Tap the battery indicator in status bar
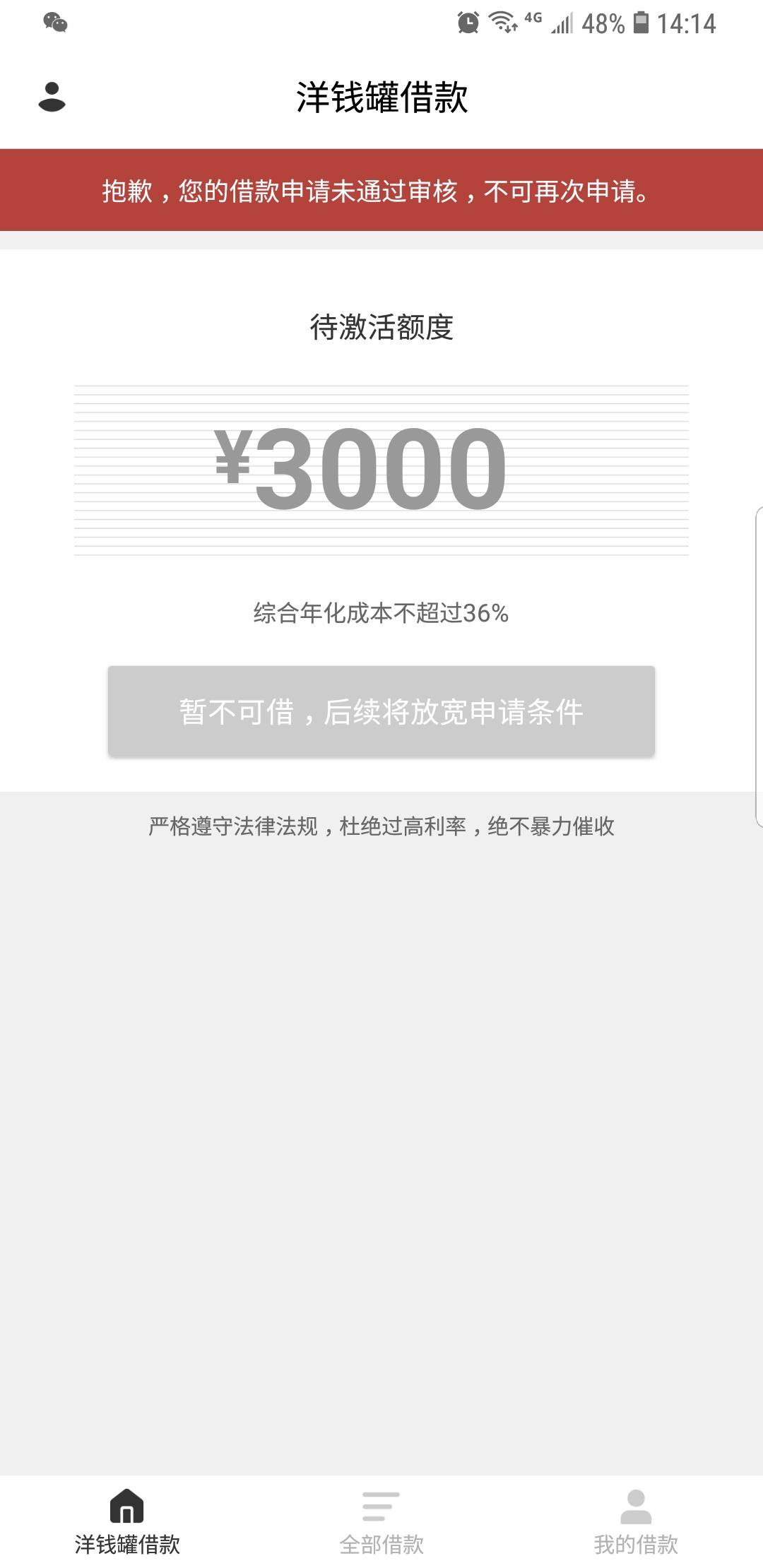 click(641, 23)
